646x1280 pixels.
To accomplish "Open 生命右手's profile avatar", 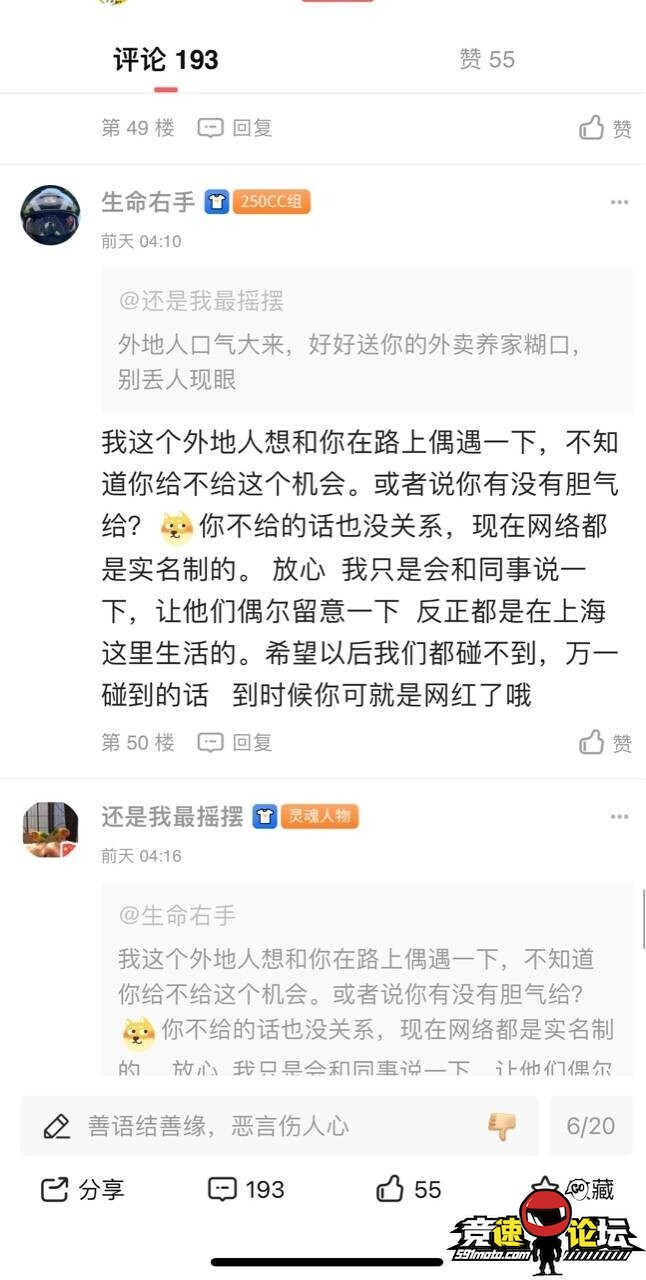I will (50, 214).
